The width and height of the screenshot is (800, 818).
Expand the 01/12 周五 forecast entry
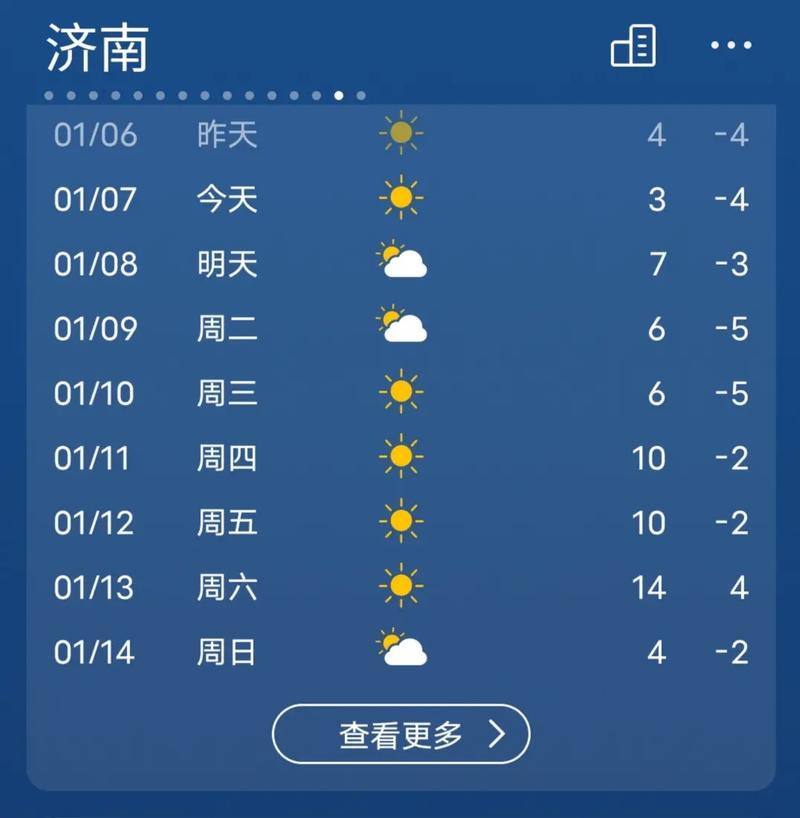[x=400, y=523]
